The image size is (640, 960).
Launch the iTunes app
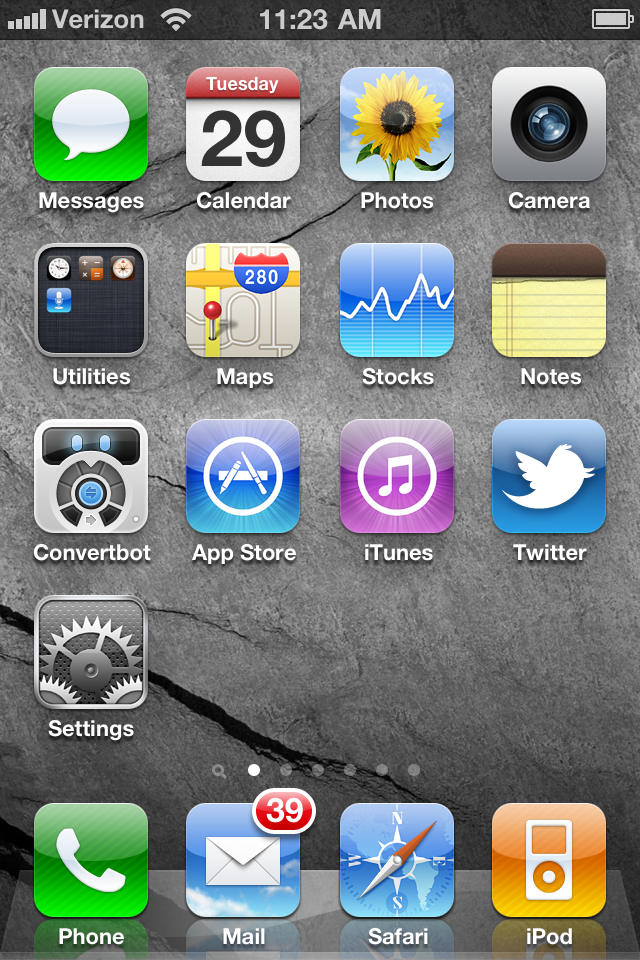click(x=397, y=476)
